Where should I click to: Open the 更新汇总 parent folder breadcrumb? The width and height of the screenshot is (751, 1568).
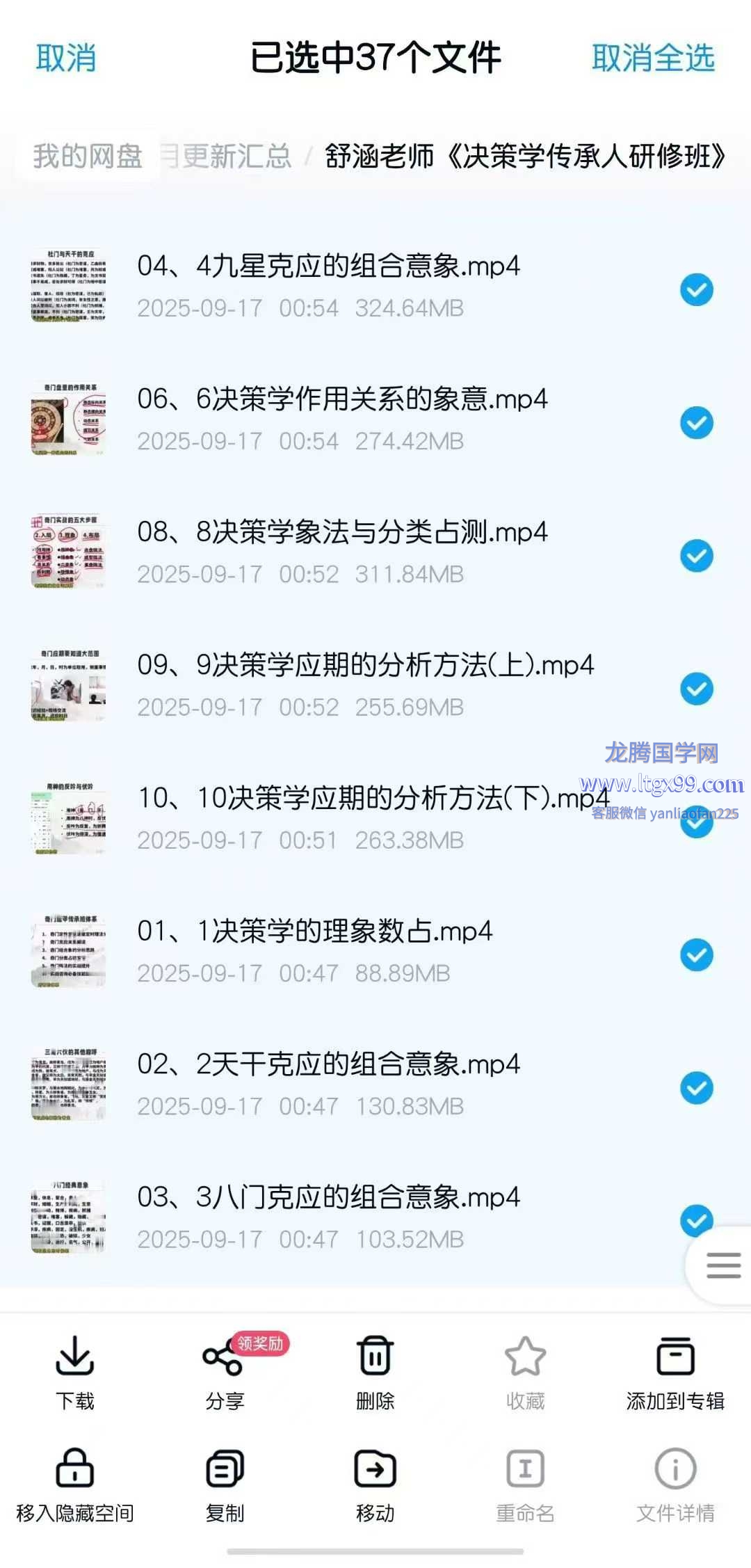[229, 157]
